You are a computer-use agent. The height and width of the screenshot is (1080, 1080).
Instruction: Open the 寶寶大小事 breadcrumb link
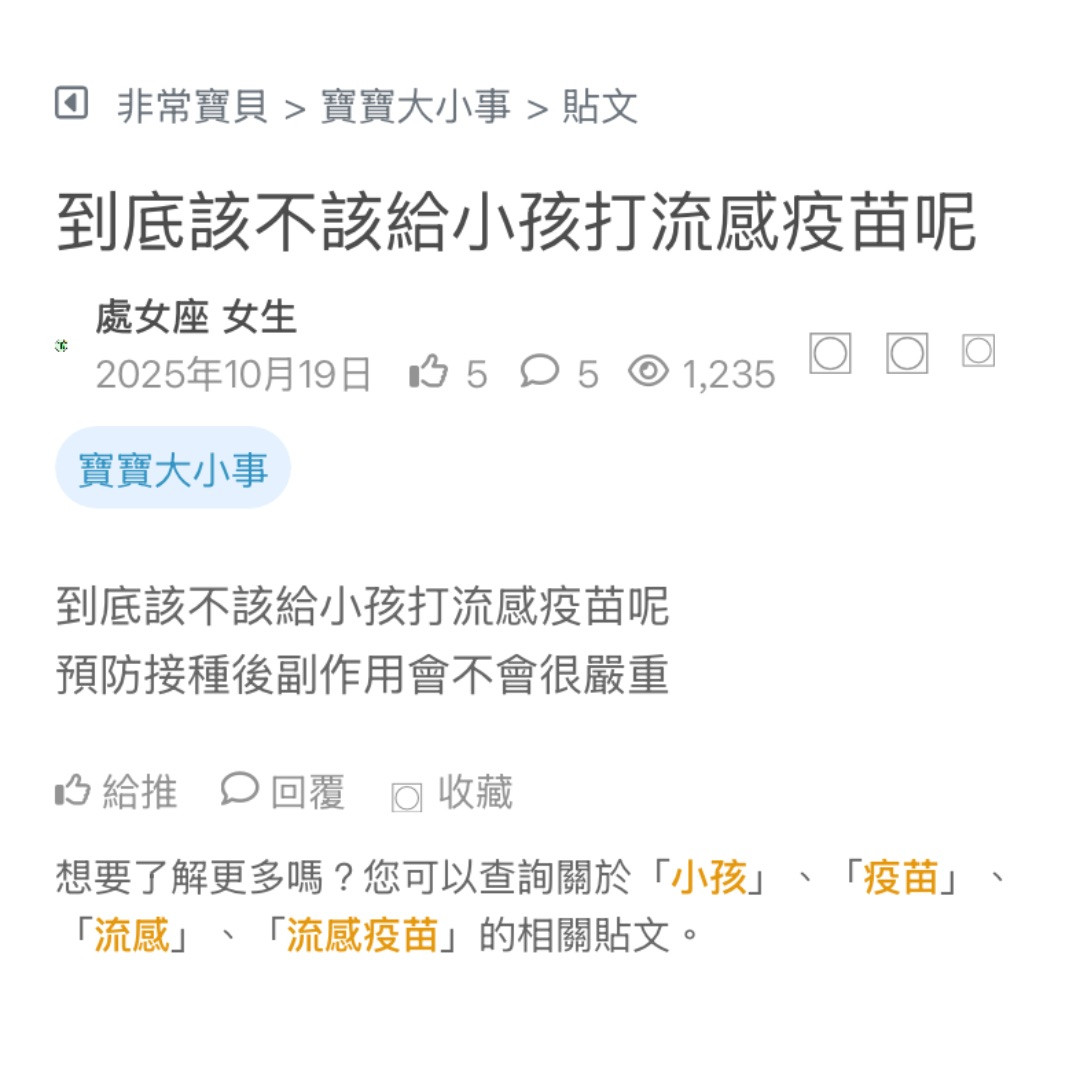coord(415,106)
